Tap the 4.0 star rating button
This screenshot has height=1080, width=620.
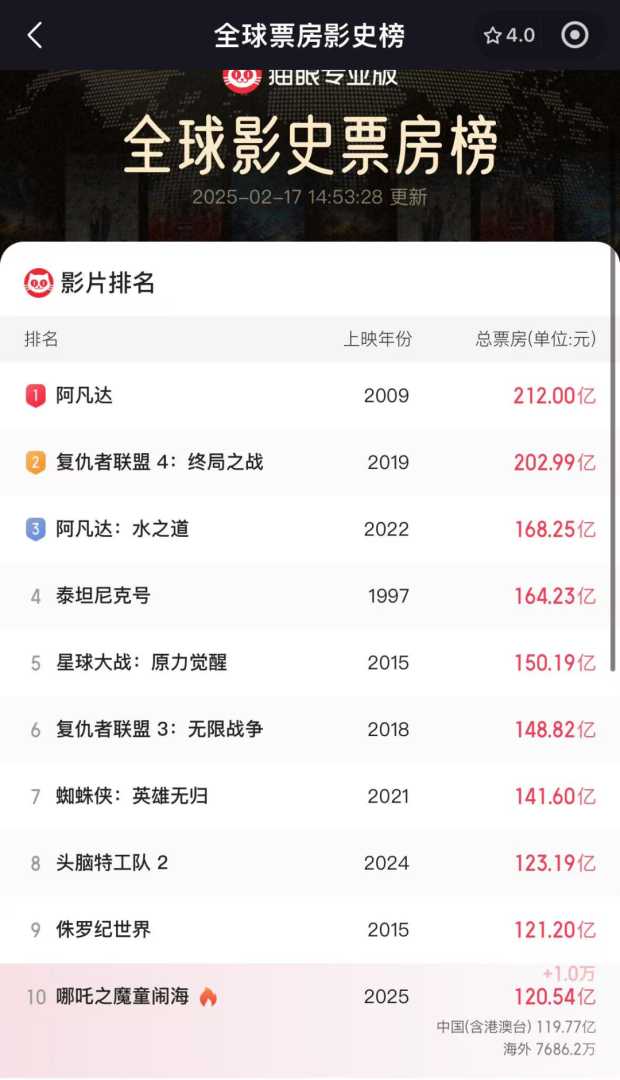coord(510,35)
